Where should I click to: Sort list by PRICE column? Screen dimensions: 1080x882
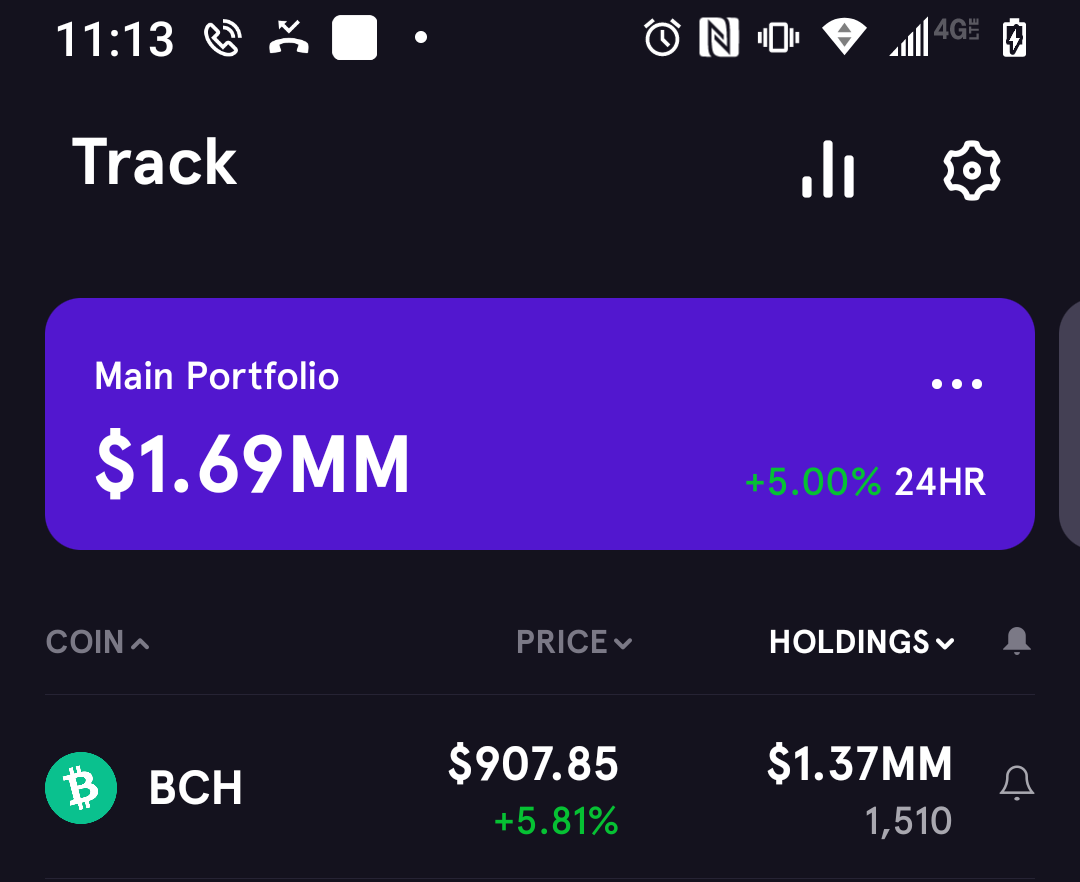[574, 642]
